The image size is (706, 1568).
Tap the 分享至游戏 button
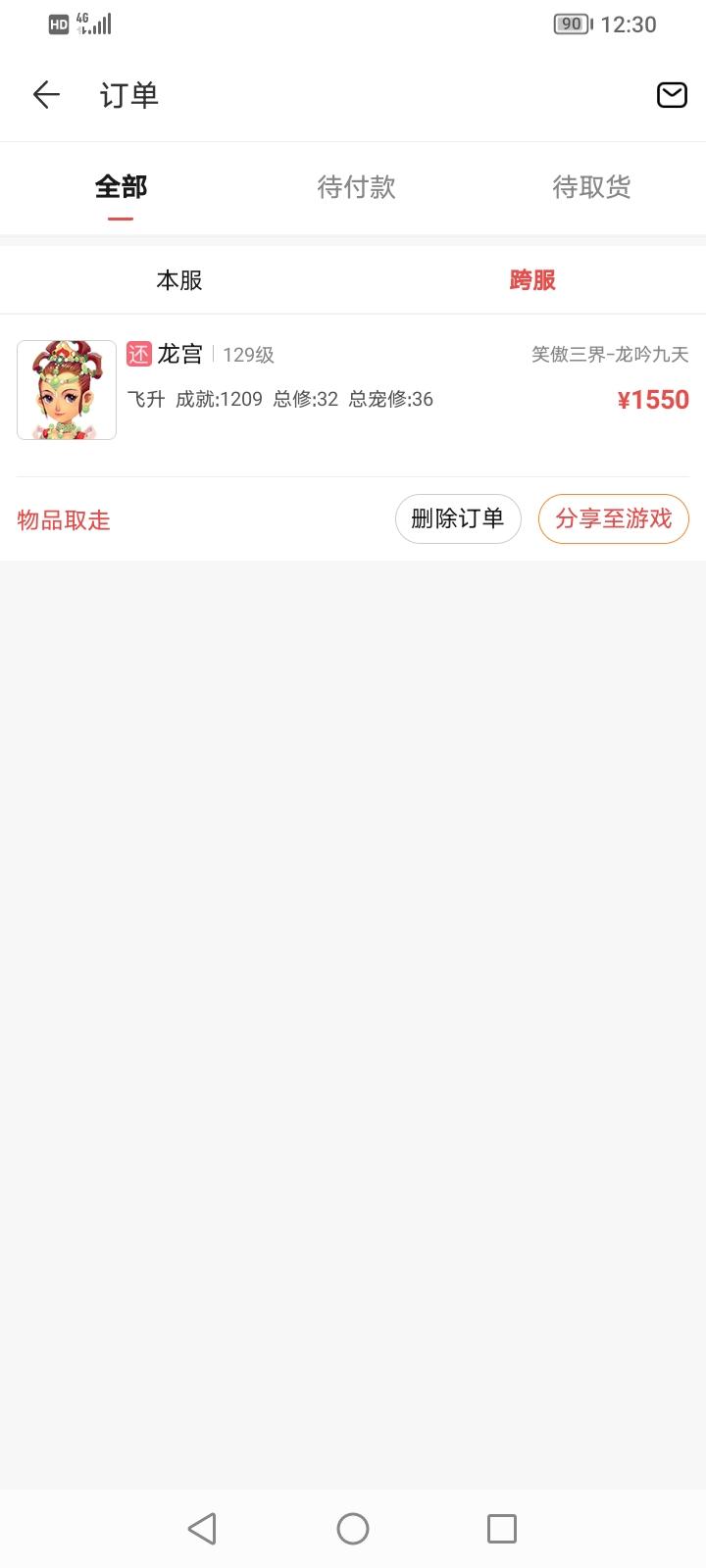[614, 518]
